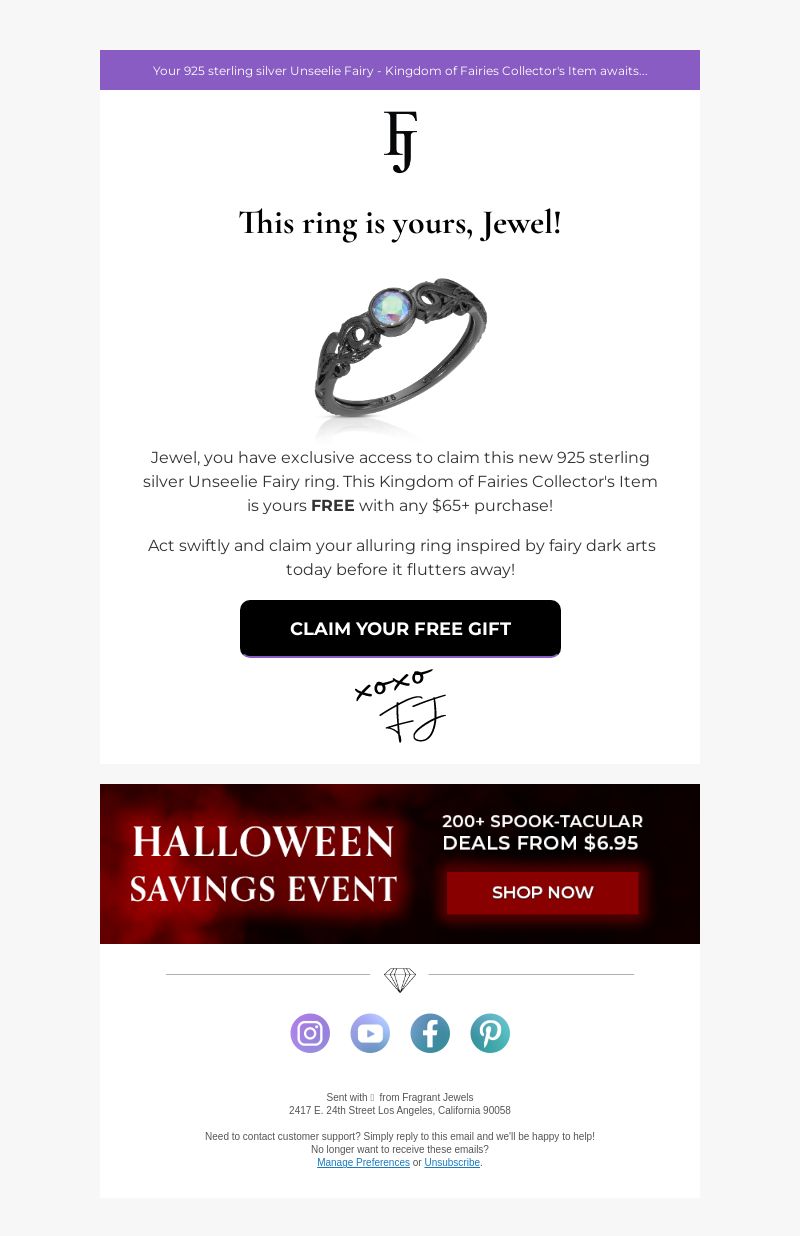800x1236 pixels.
Task: Open the Unseelie Fairy ring image
Action: pos(400,350)
